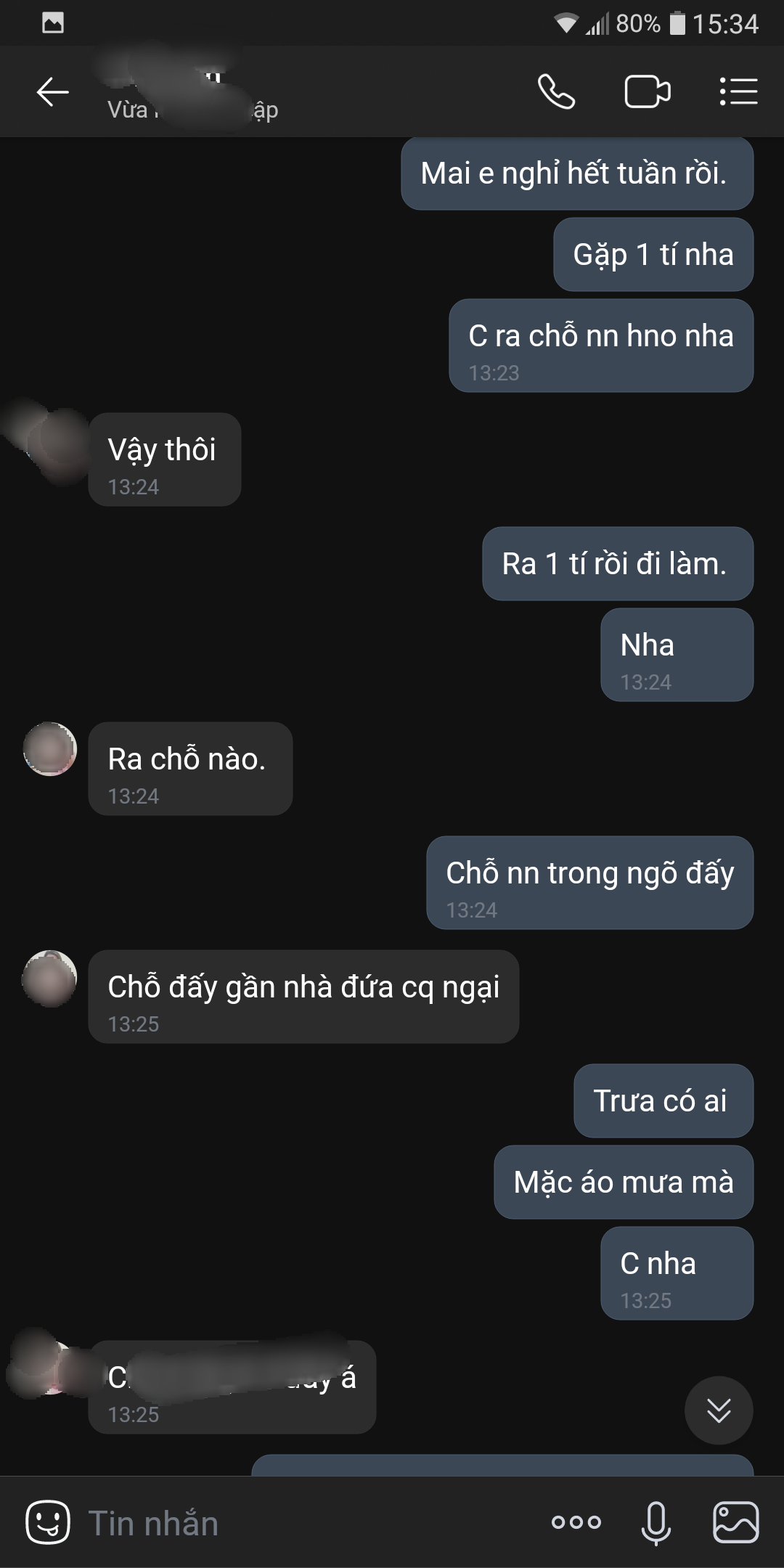Start a voice call
This screenshot has width=784, height=1568.
(556, 92)
